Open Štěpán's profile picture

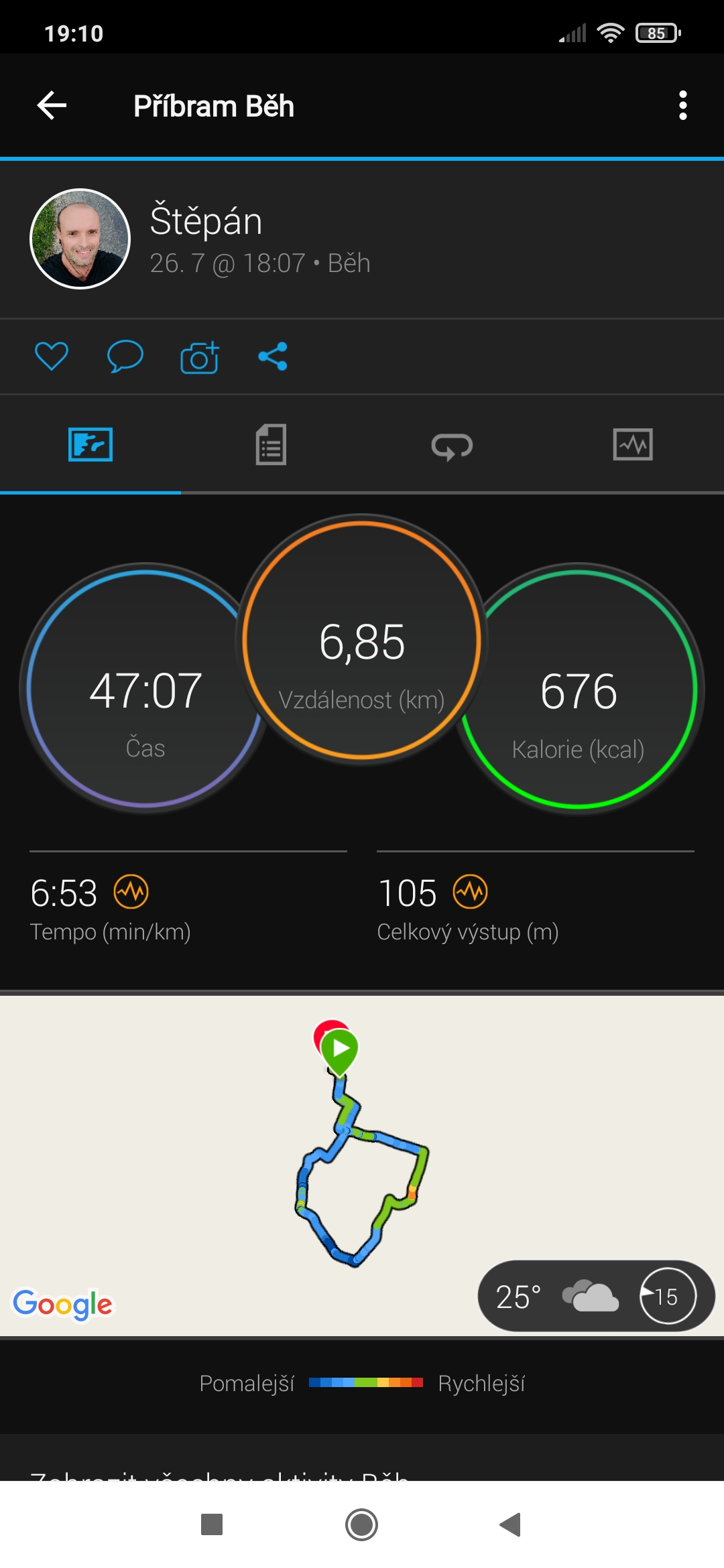click(x=80, y=239)
